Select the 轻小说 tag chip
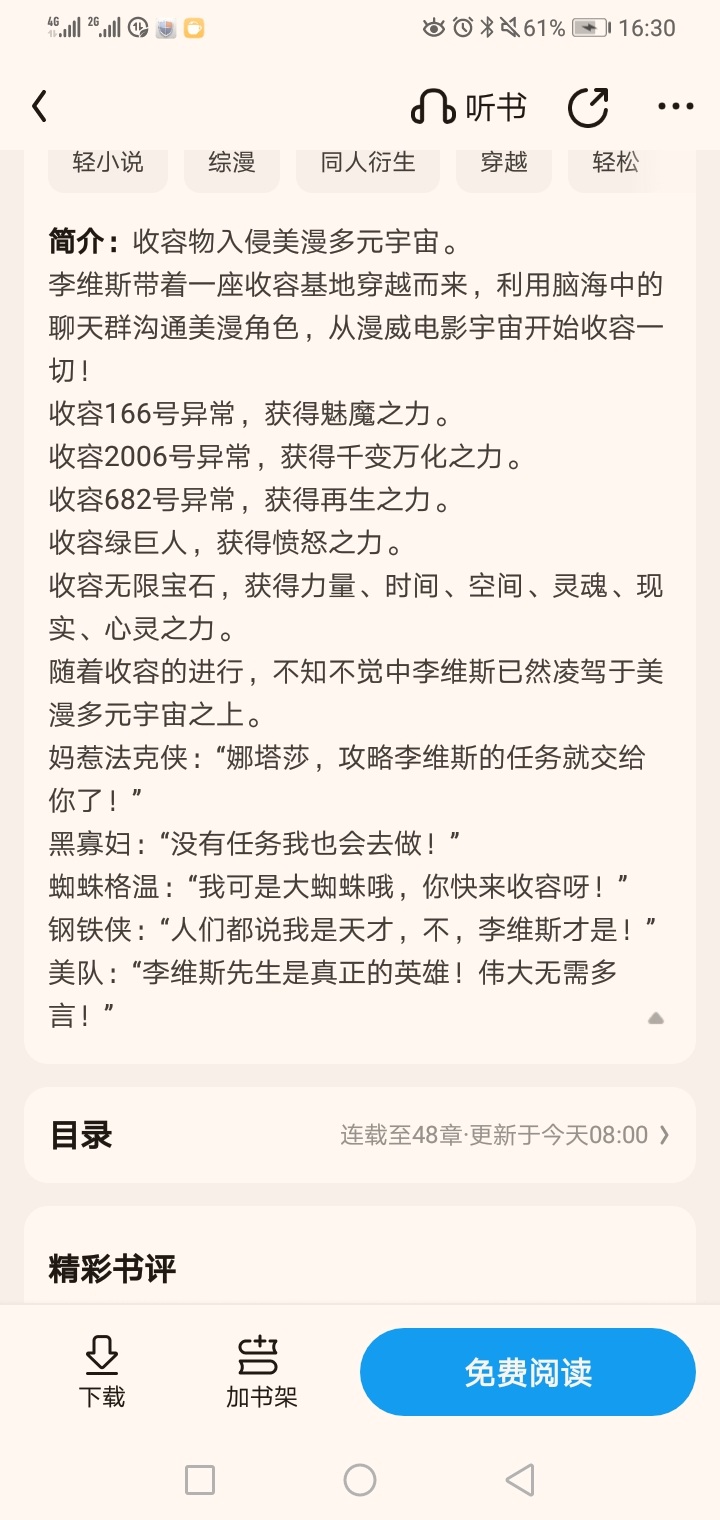Screen dimensions: 720x1520 point(108,163)
